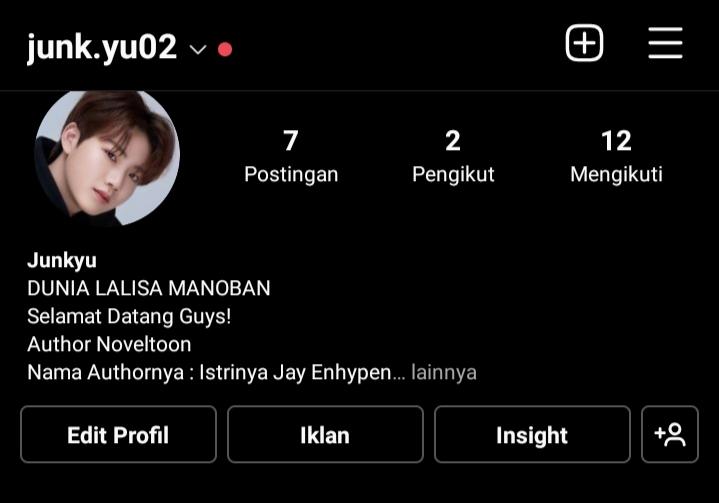Image resolution: width=719 pixels, height=503 pixels.
Task: Open the Mengikuti following list
Action: pos(616,156)
